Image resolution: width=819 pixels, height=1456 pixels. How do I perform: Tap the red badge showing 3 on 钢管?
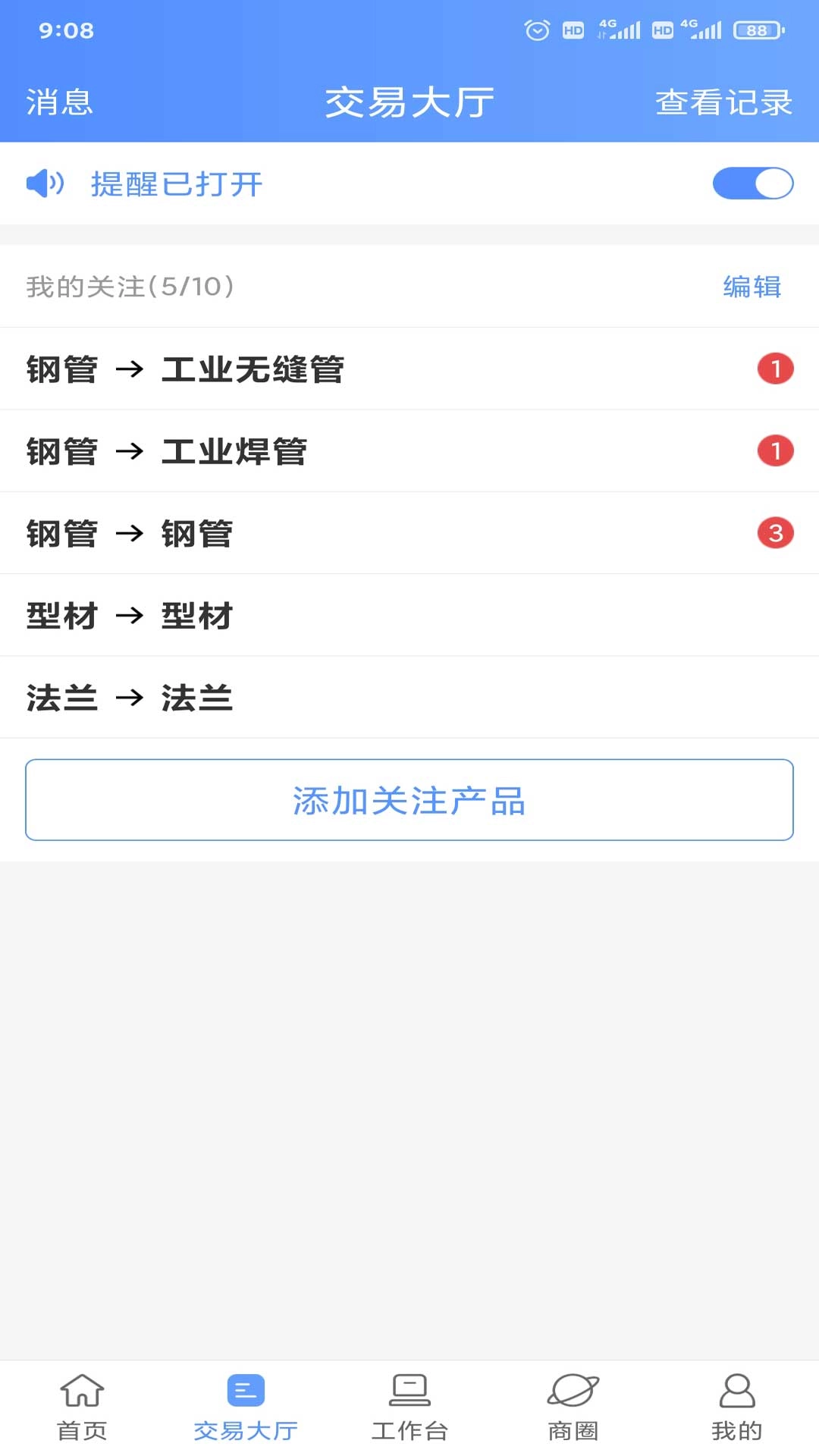pyautogui.click(x=775, y=533)
